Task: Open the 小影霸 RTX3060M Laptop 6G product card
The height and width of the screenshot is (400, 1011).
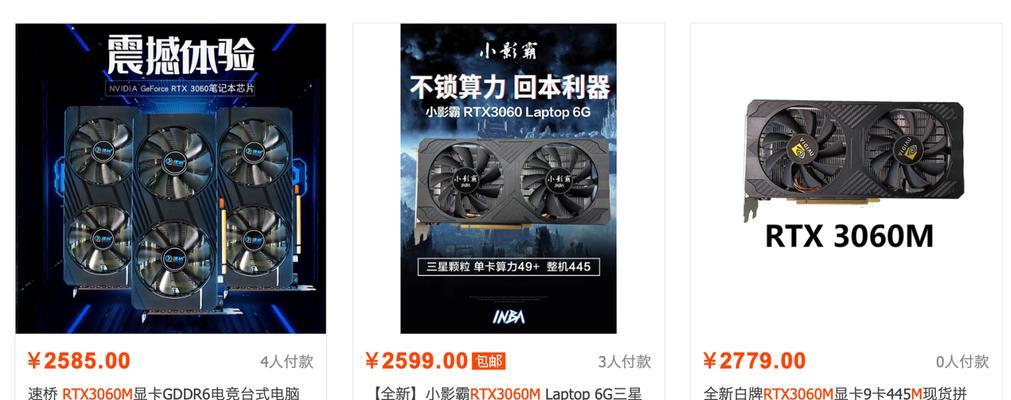Action: click(x=508, y=180)
